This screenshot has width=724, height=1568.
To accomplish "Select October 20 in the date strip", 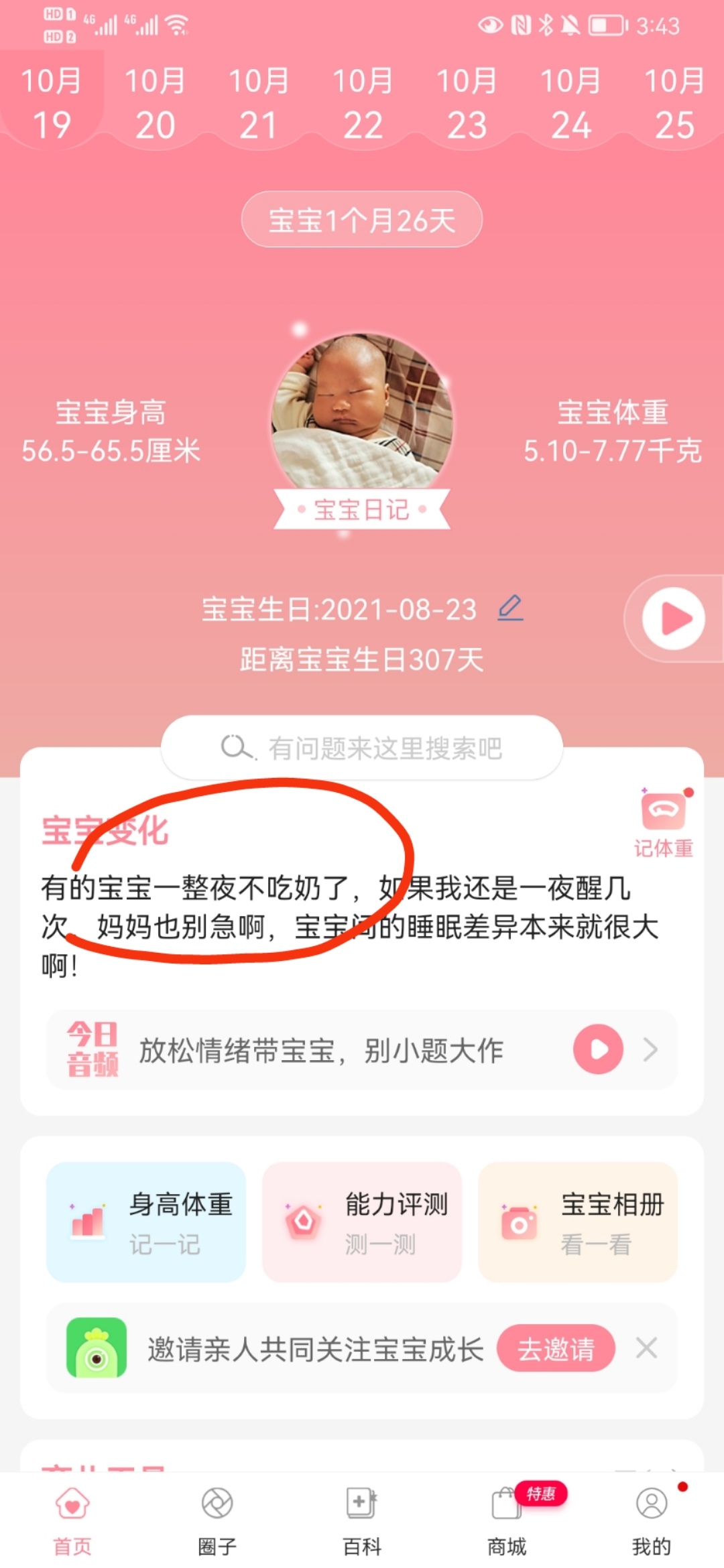I will tap(155, 104).
